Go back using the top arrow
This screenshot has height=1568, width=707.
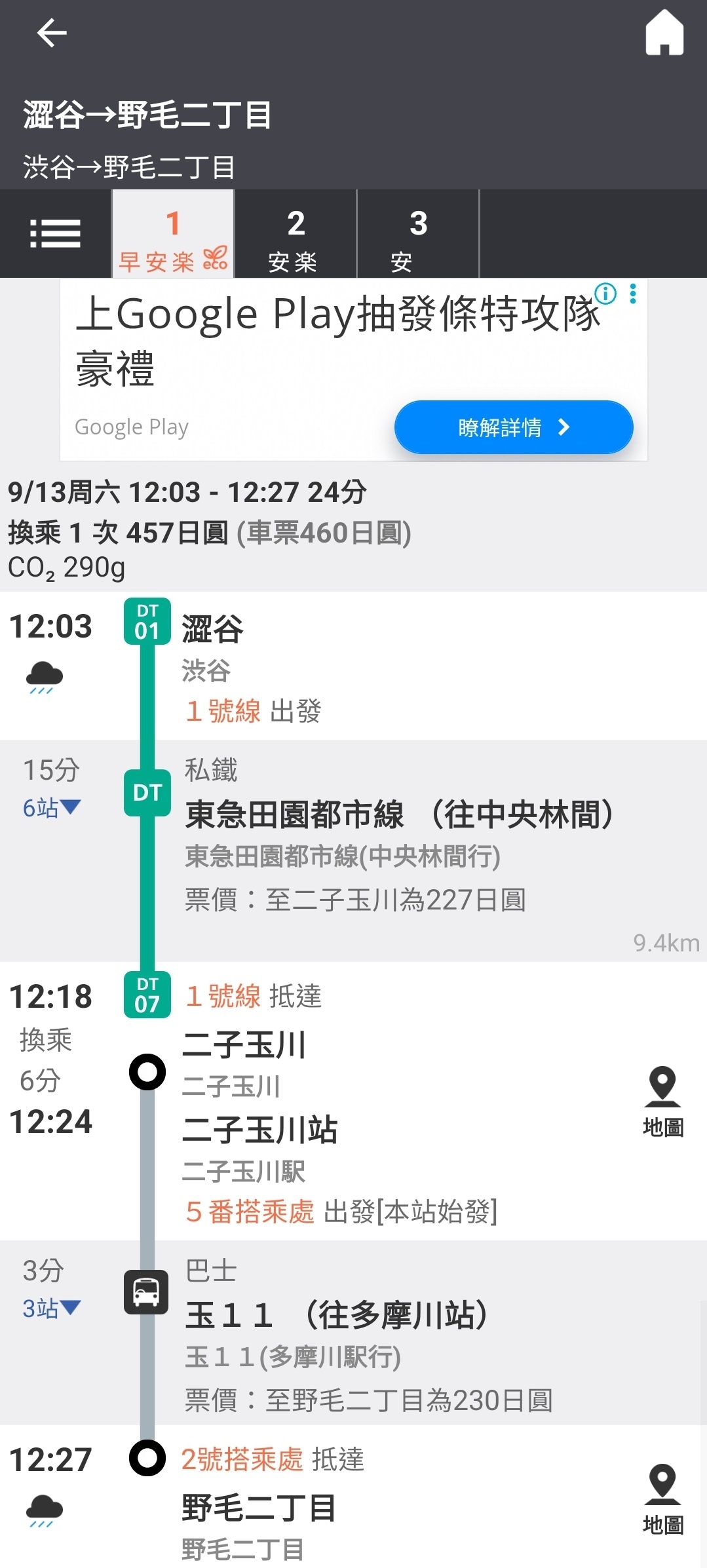(52, 33)
